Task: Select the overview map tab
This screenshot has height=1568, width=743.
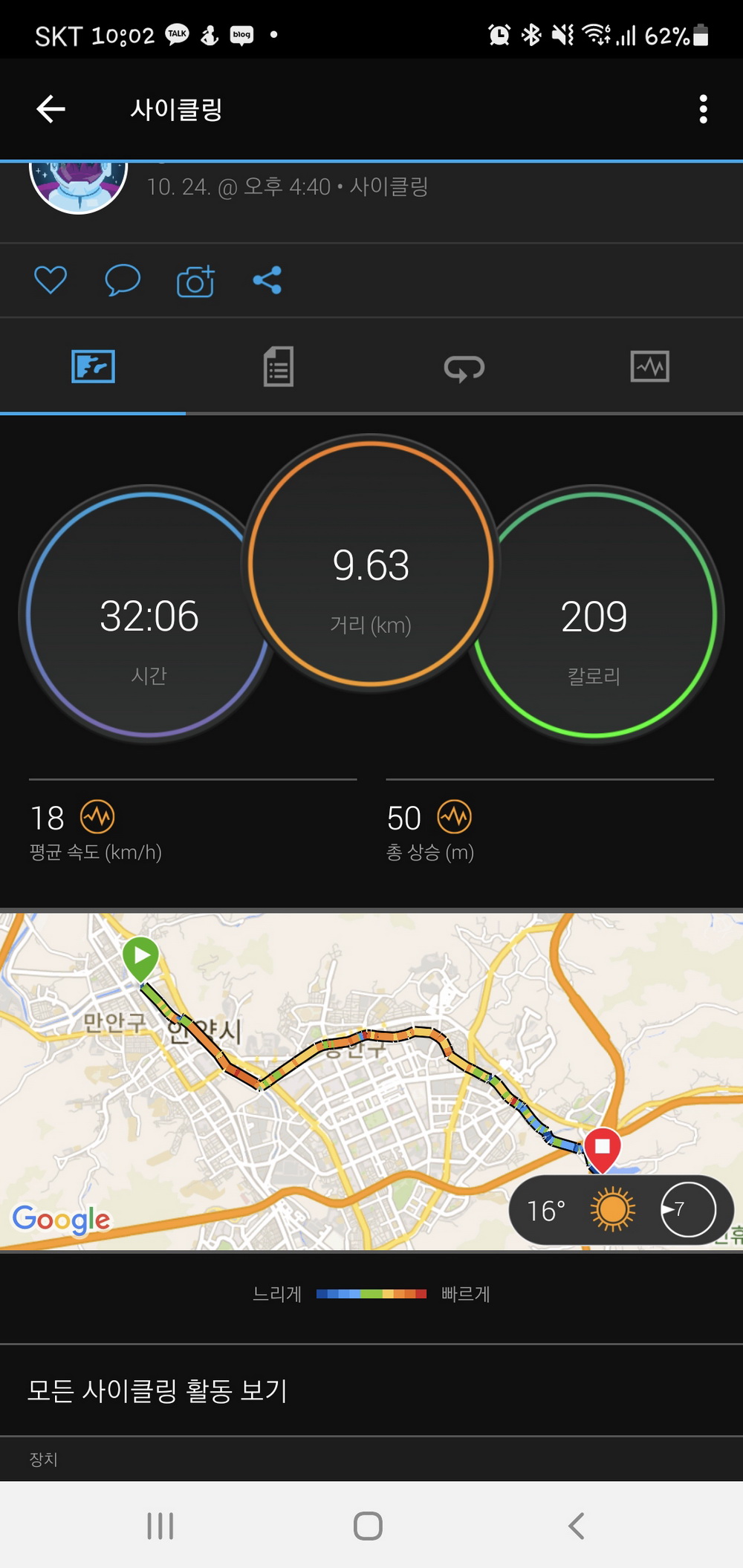Action: point(93,366)
